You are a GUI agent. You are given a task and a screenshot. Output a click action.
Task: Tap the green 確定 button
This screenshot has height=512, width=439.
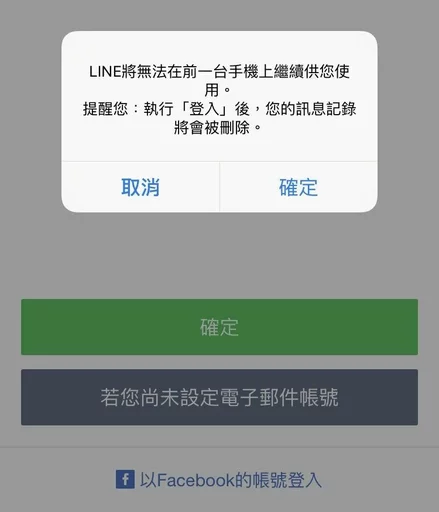tap(219, 327)
